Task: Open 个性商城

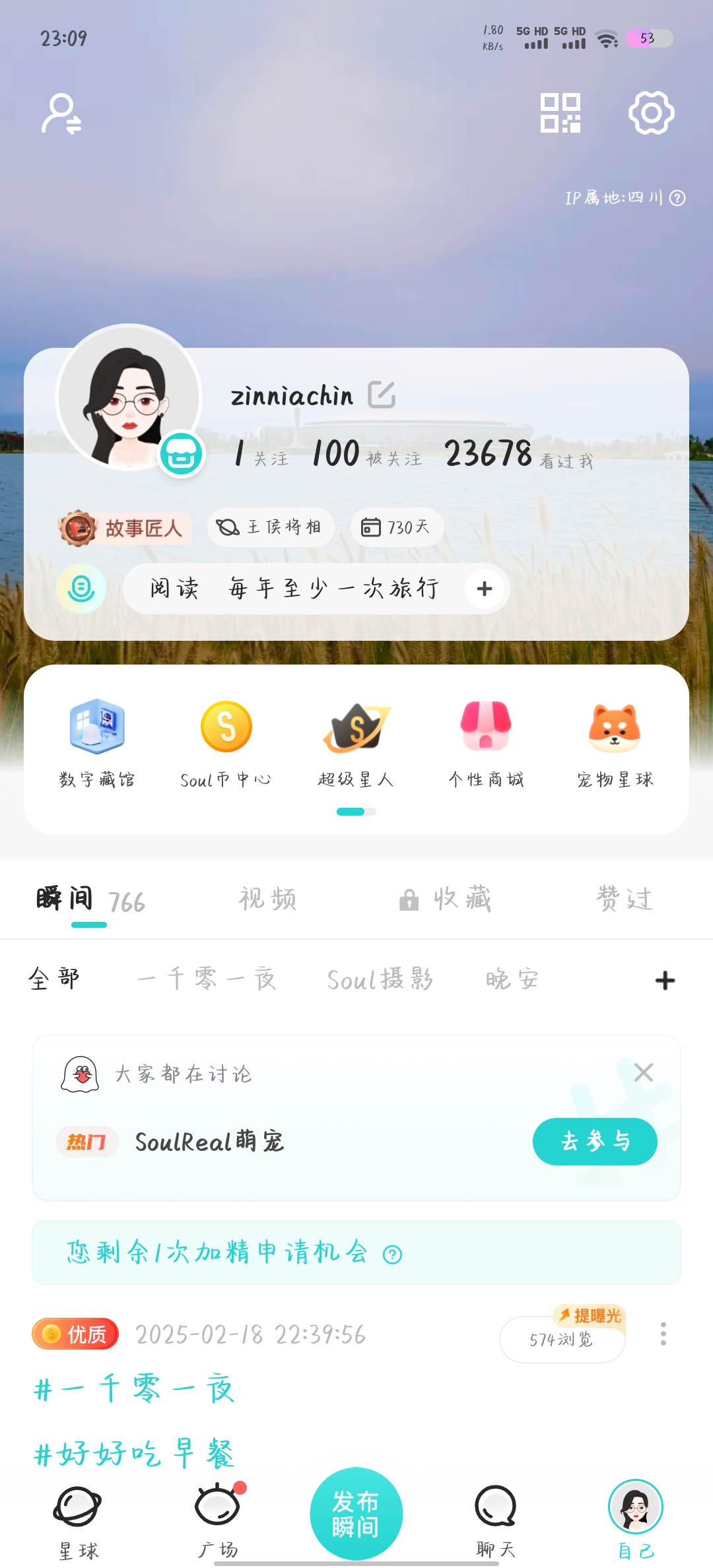Action: (486, 744)
